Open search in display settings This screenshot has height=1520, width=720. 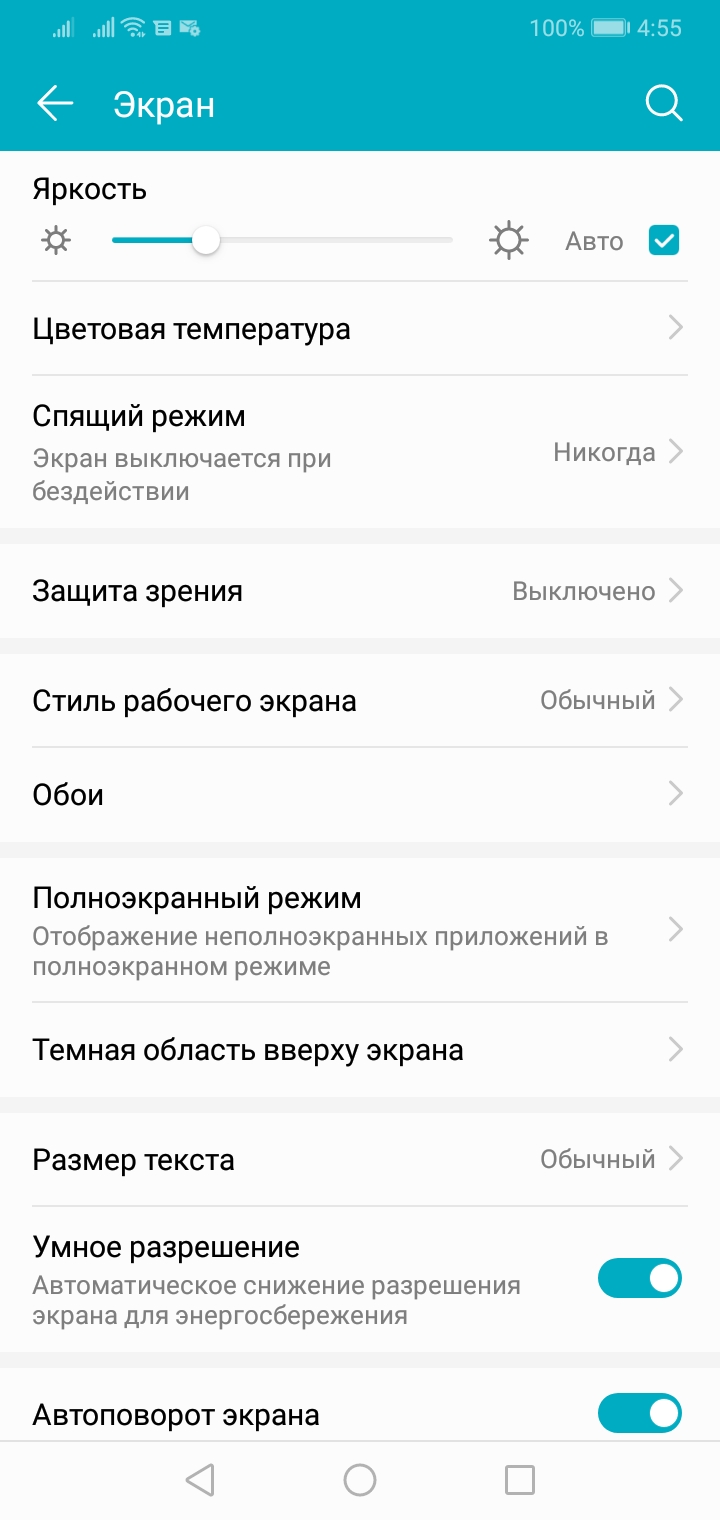[663, 104]
